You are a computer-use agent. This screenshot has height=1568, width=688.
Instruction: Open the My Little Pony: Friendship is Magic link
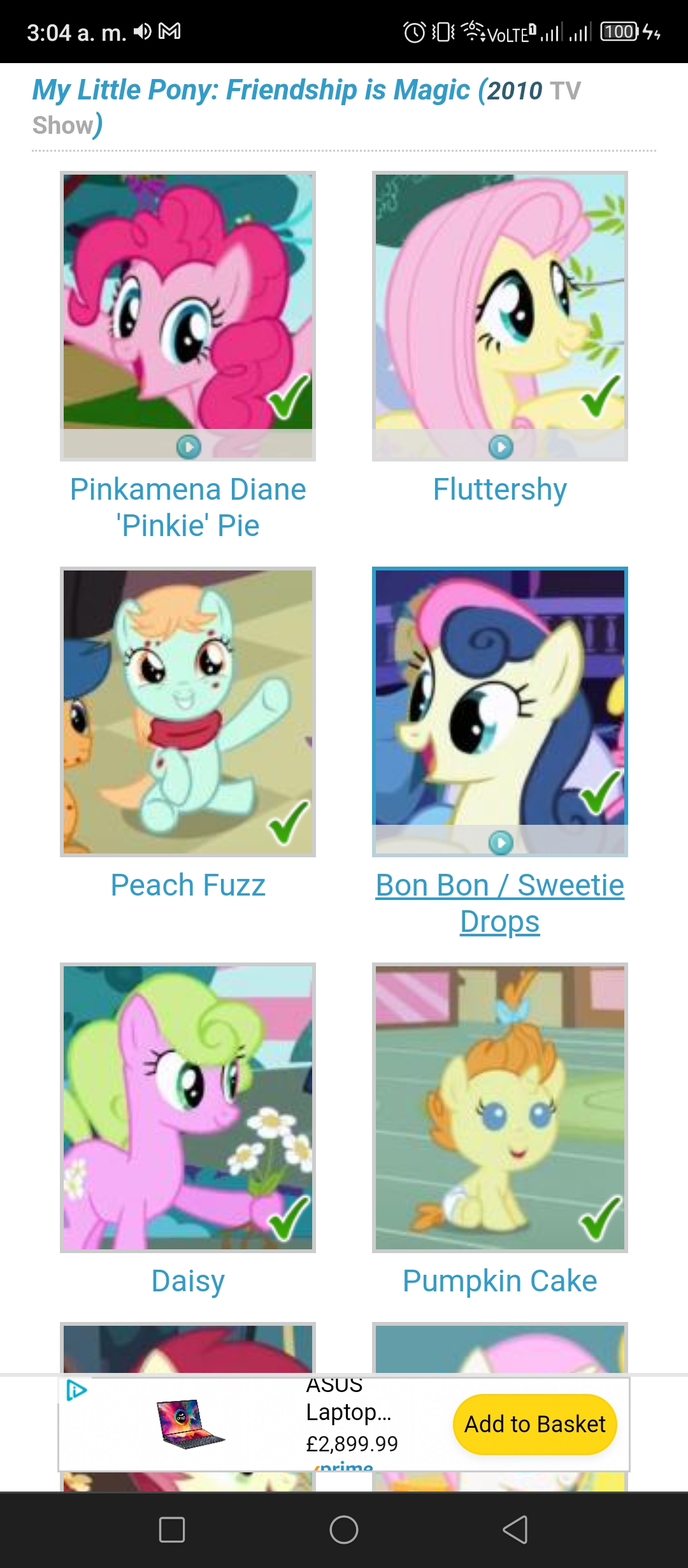pyautogui.click(x=252, y=91)
